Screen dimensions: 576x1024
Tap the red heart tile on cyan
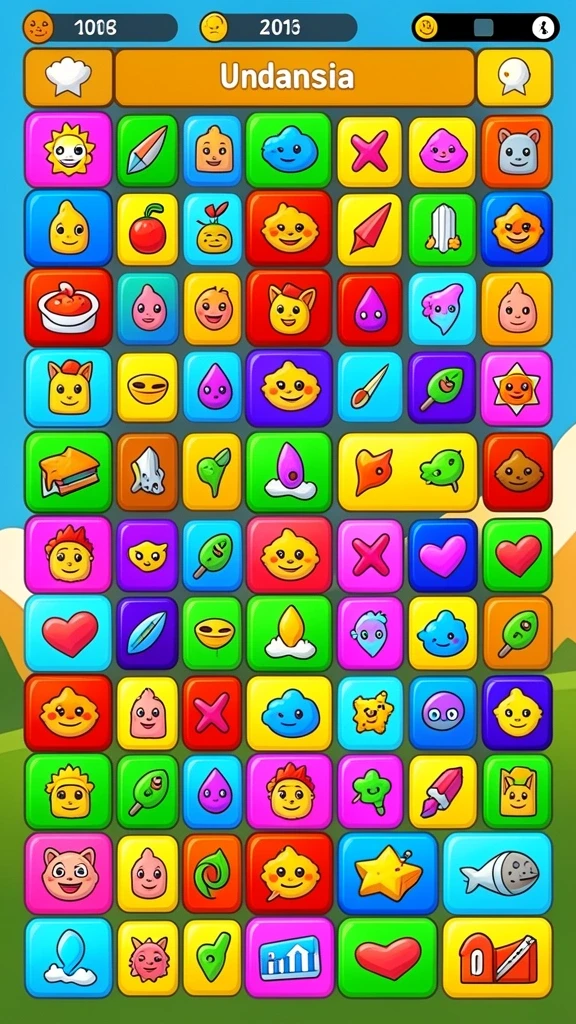pyautogui.click(x=69, y=633)
